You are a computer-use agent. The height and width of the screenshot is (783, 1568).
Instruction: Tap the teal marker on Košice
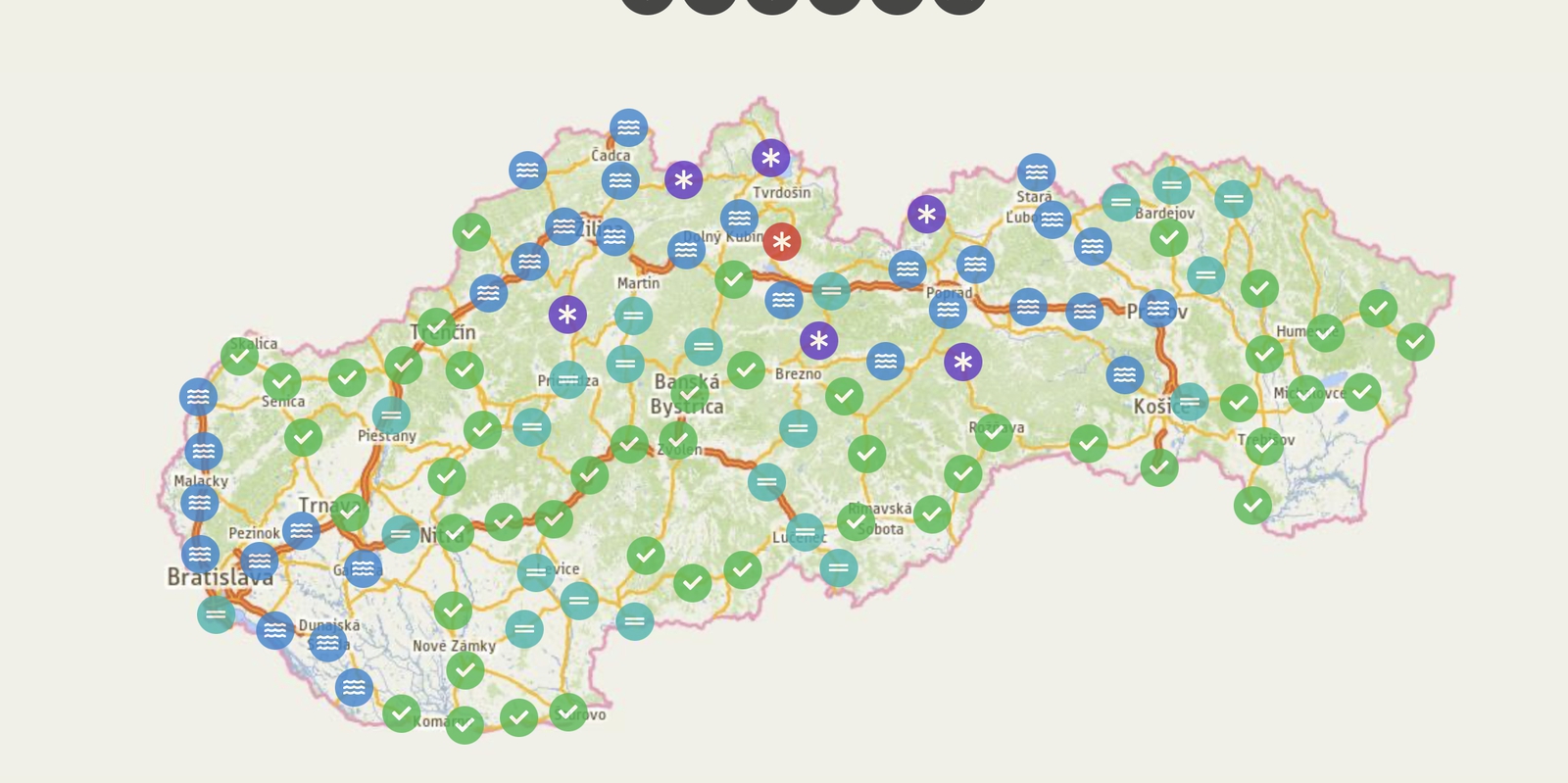click(x=1189, y=402)
